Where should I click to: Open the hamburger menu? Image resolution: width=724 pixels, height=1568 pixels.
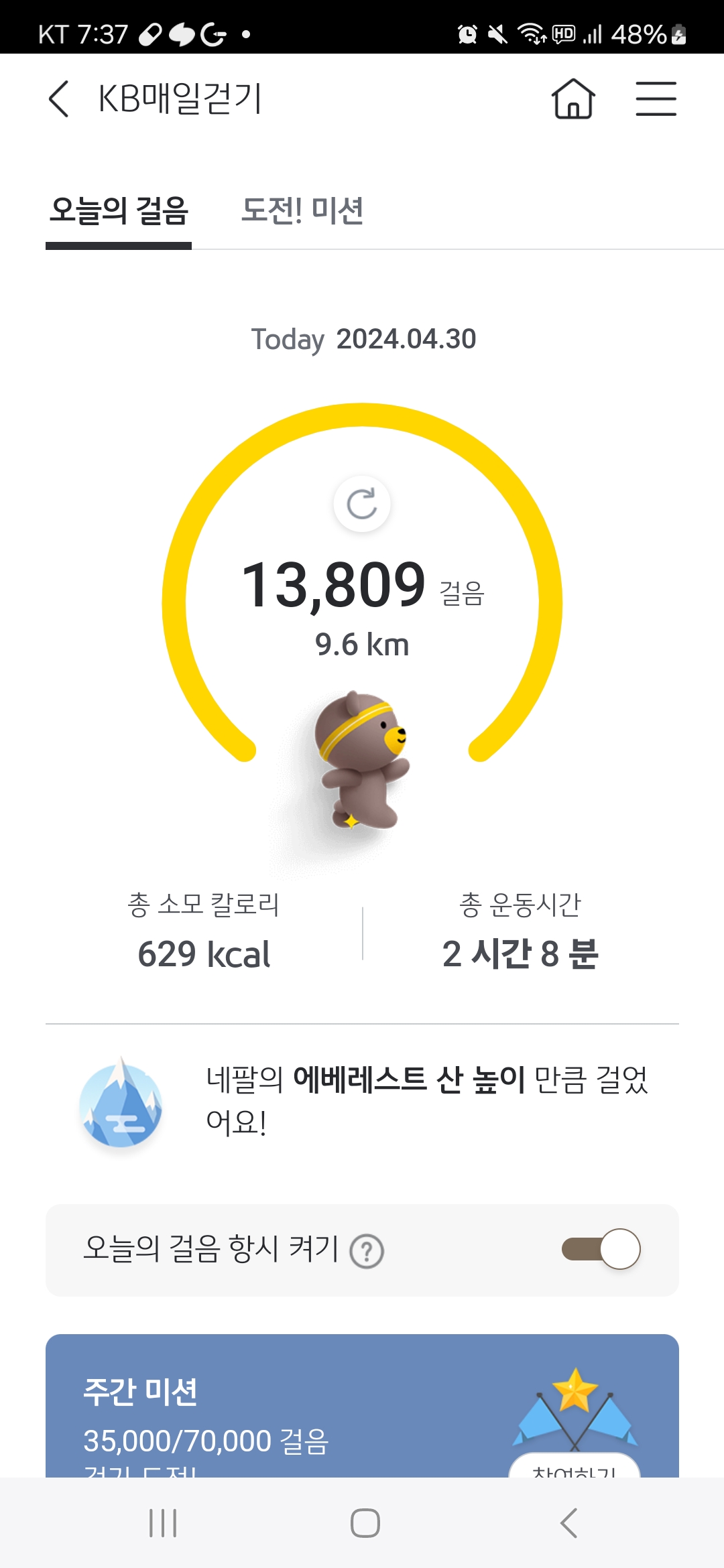(656, 99)
